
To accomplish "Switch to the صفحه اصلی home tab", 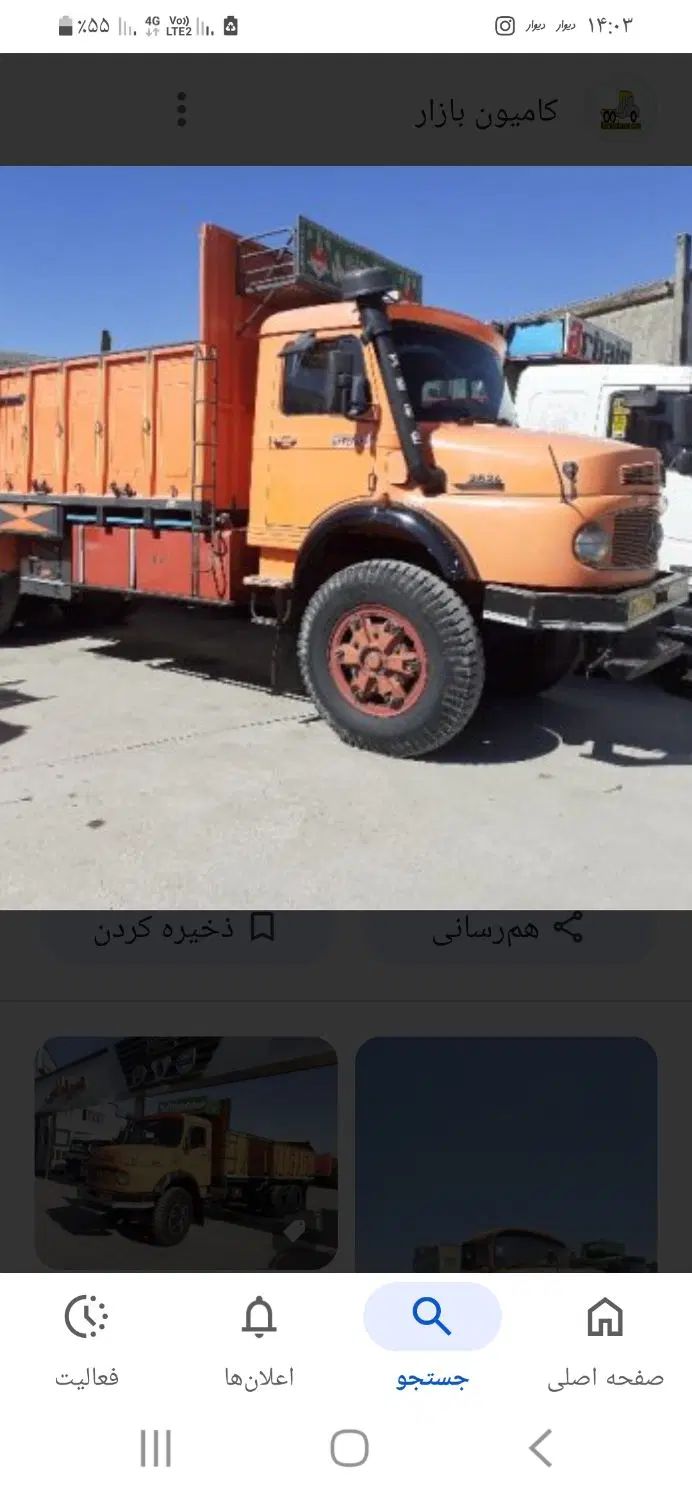I will pos(605,1338).
